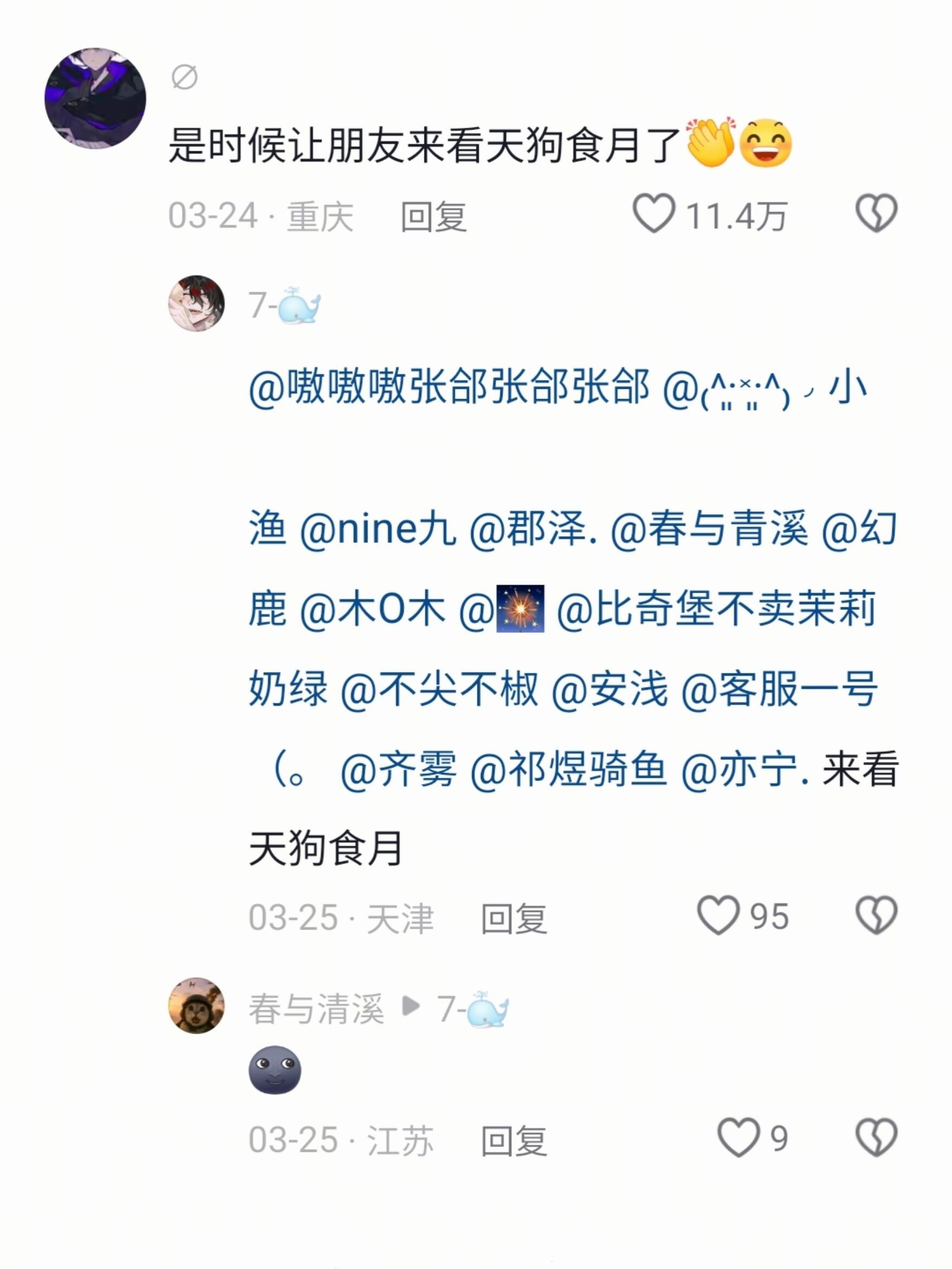The height and width of the screenshot is (1269, 952).
Task: Click the broken-heart dislike on Ø's comment
Action: (876, 214)
